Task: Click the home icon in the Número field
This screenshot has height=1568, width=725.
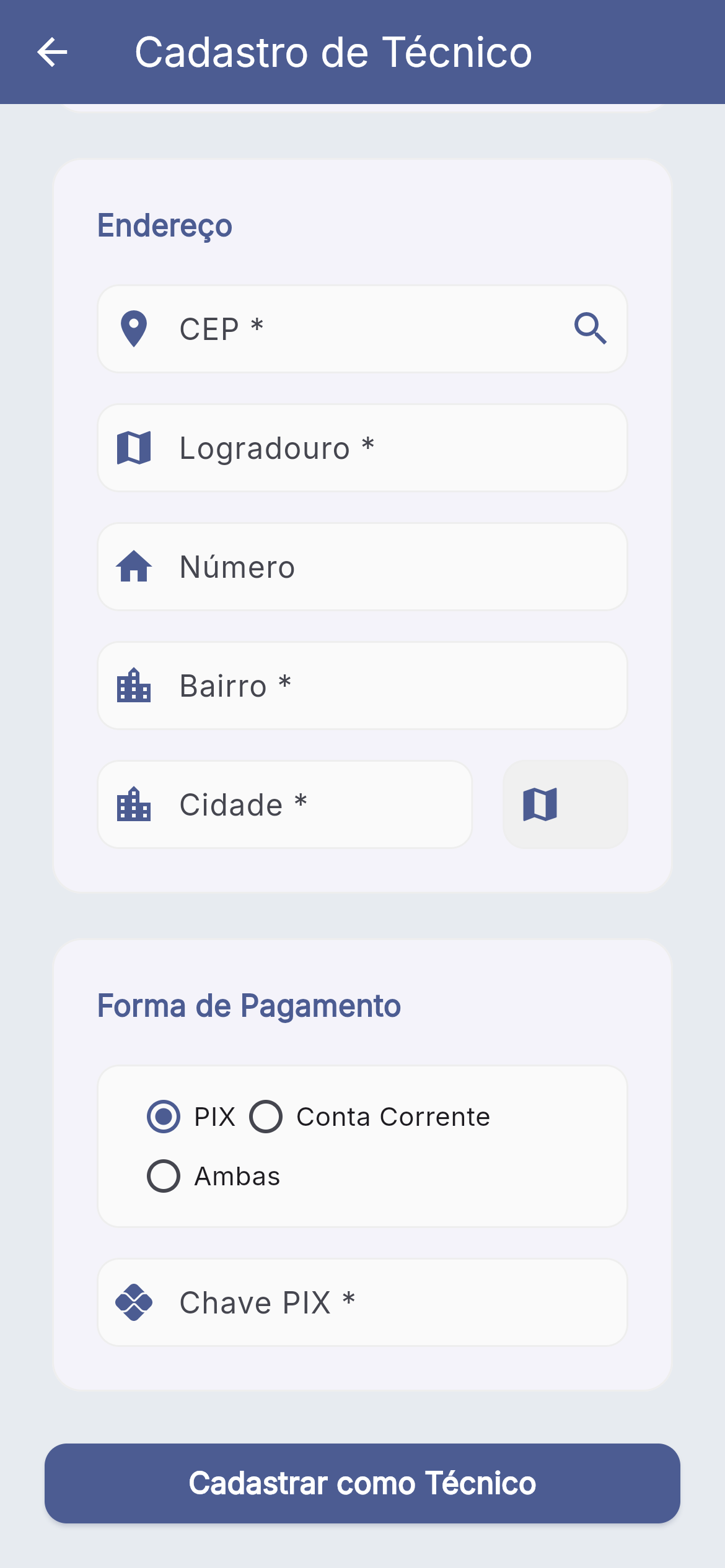Action: (134, 566)
